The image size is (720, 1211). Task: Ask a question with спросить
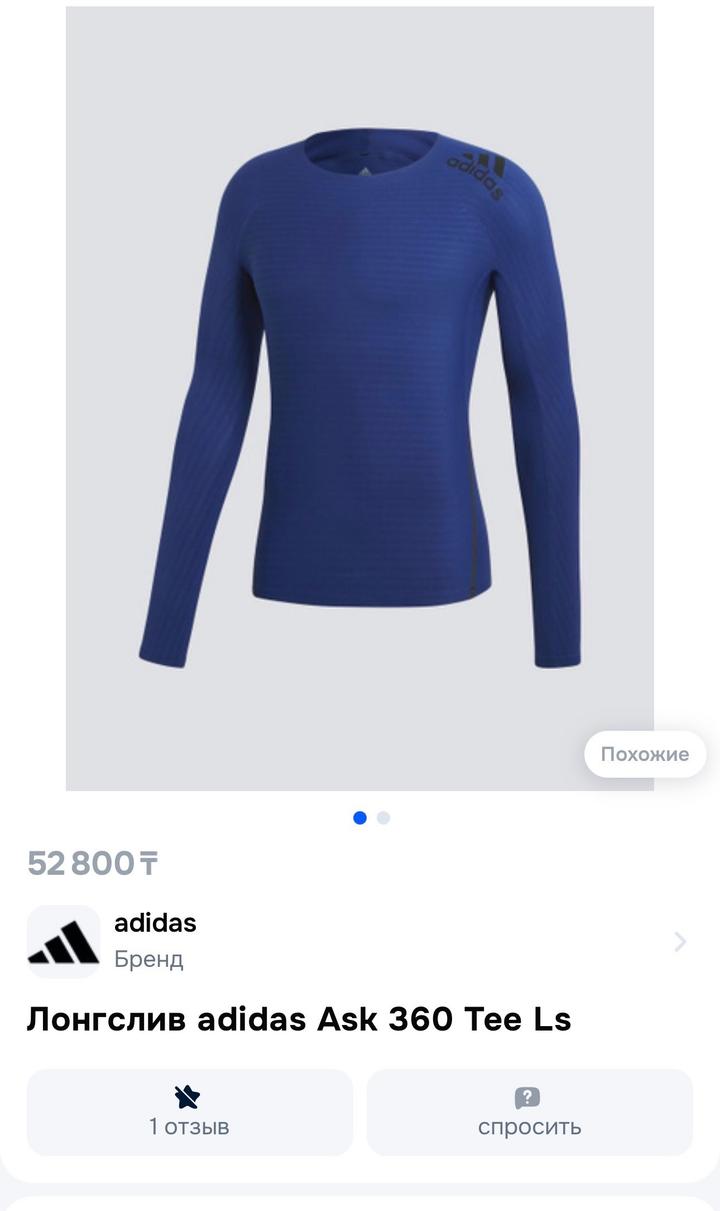529,1112
